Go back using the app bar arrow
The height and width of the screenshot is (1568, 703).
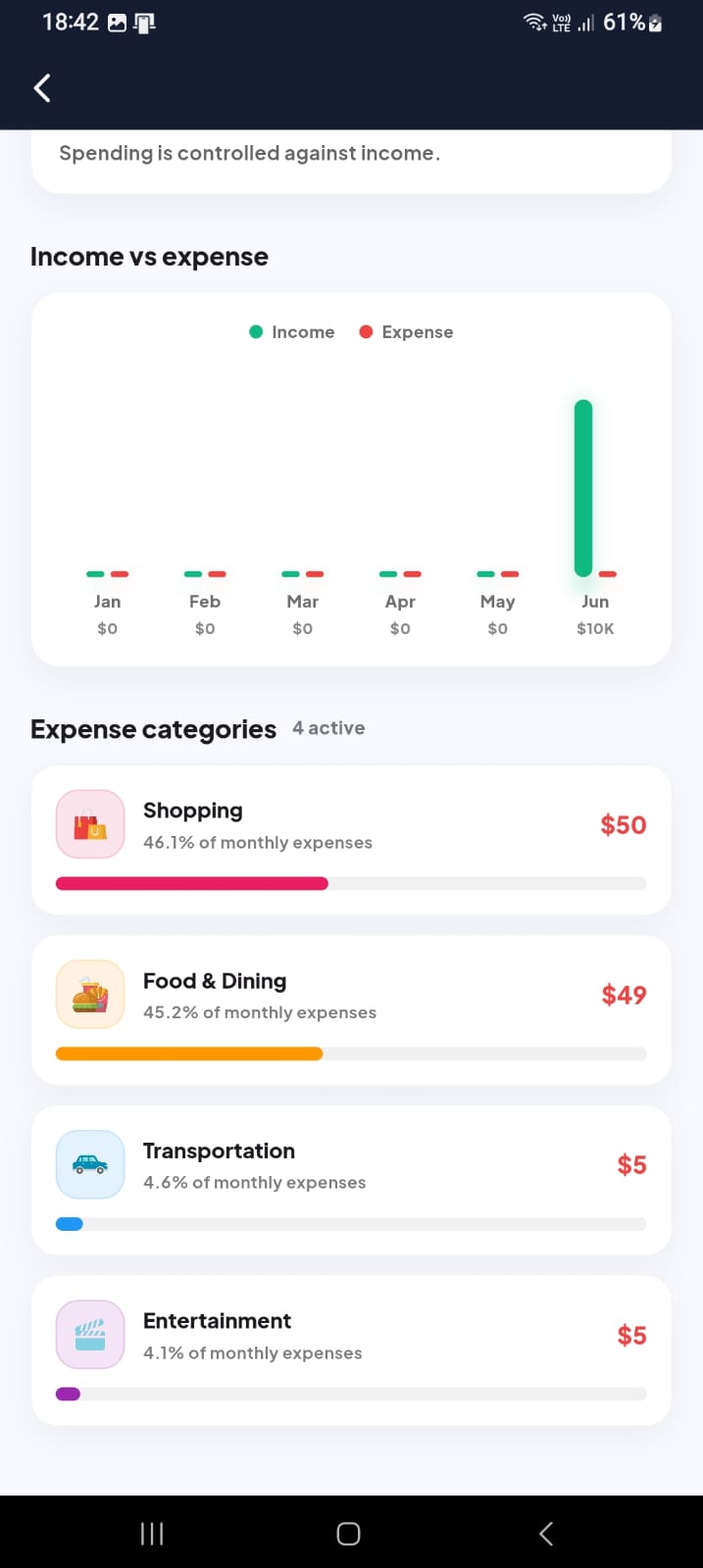(x=42, y=88)
